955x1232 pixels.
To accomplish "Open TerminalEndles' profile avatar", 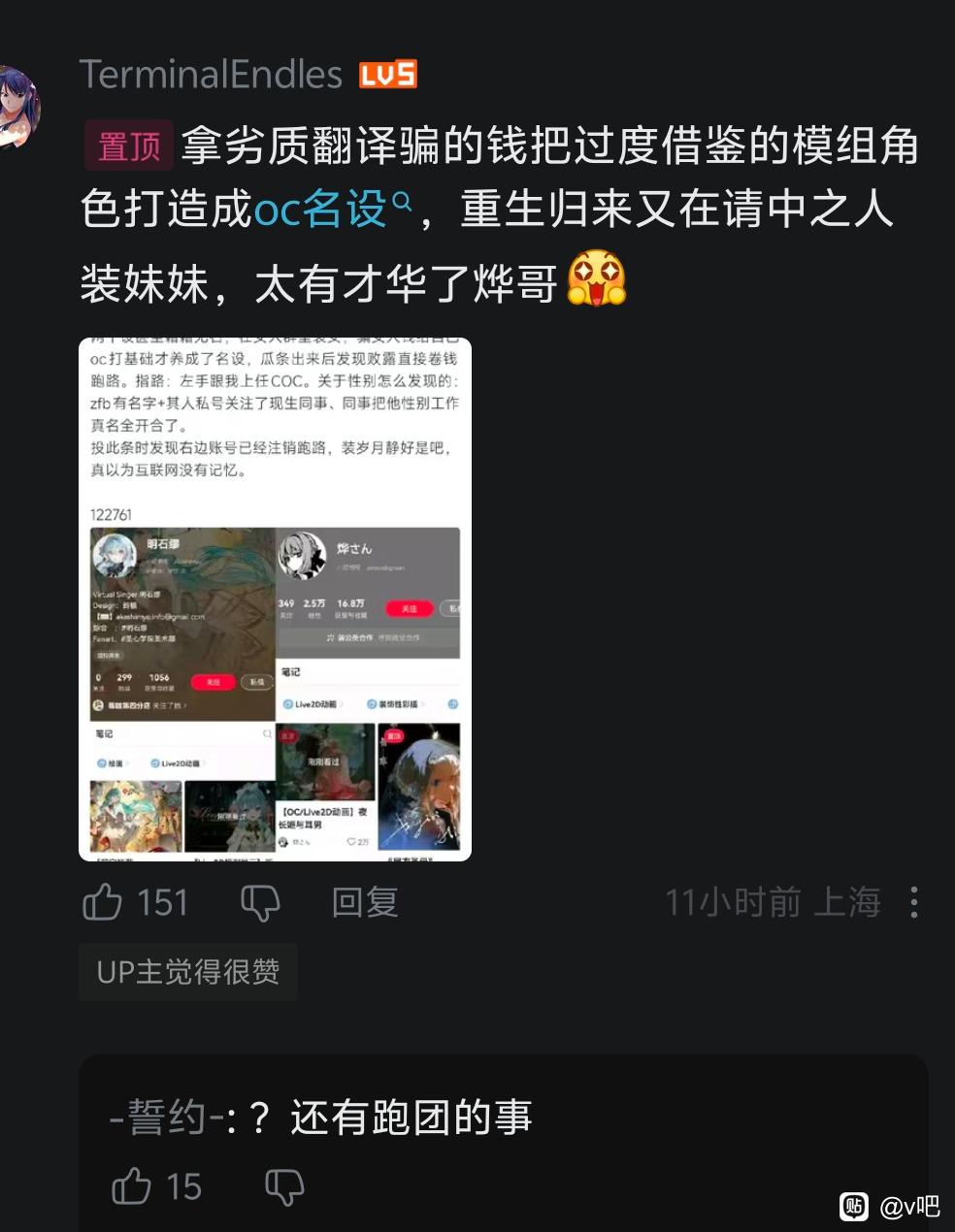I will click(x=17, y=107).
